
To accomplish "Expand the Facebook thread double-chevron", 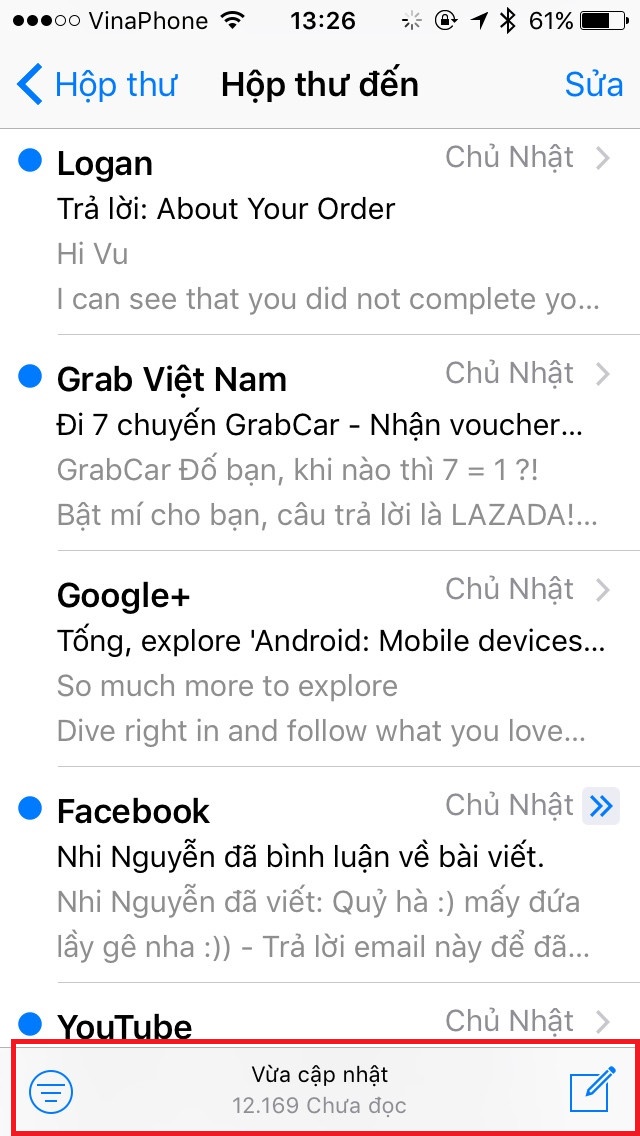I will (x=601, y=806).
